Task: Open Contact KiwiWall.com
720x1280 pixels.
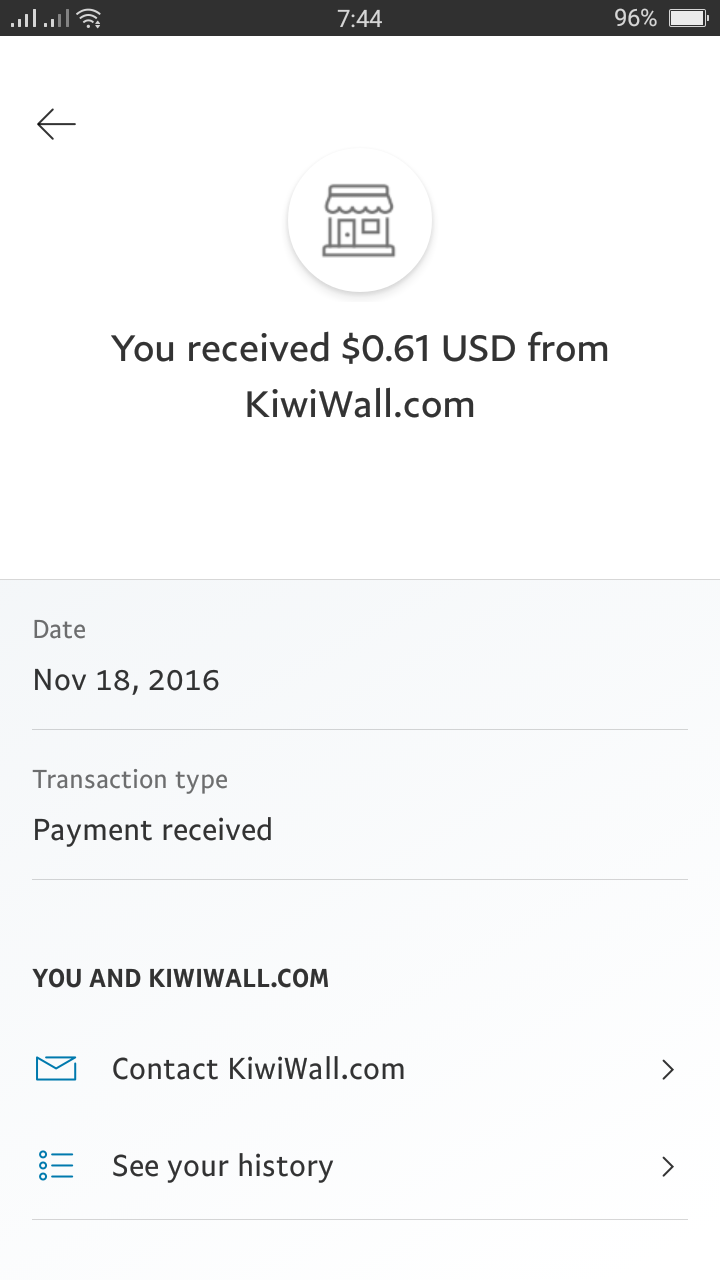Action: [258, 1069]
